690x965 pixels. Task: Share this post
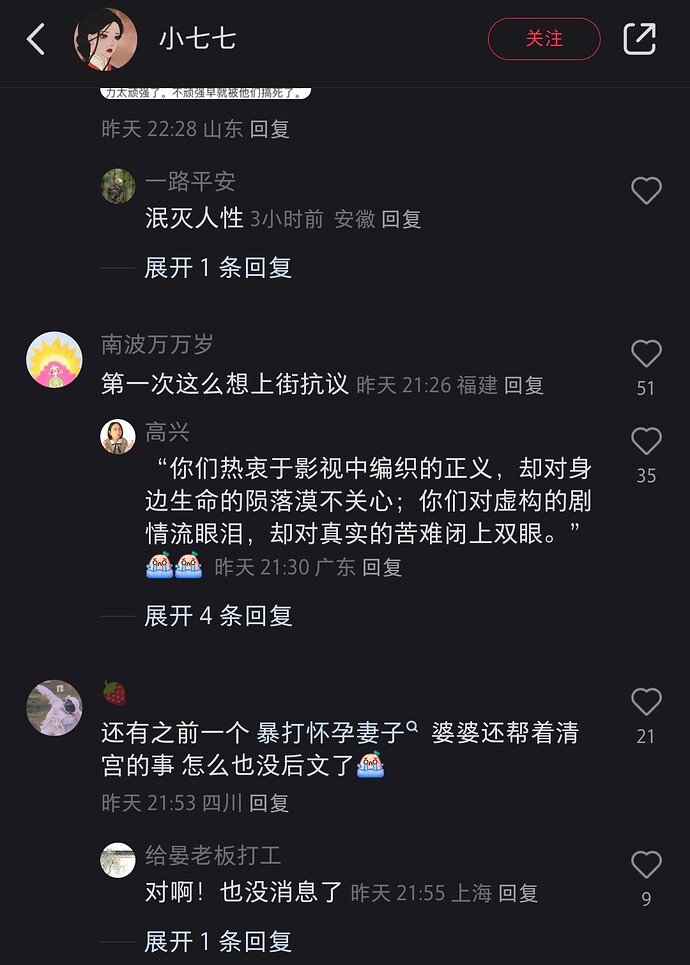[639, 39]
